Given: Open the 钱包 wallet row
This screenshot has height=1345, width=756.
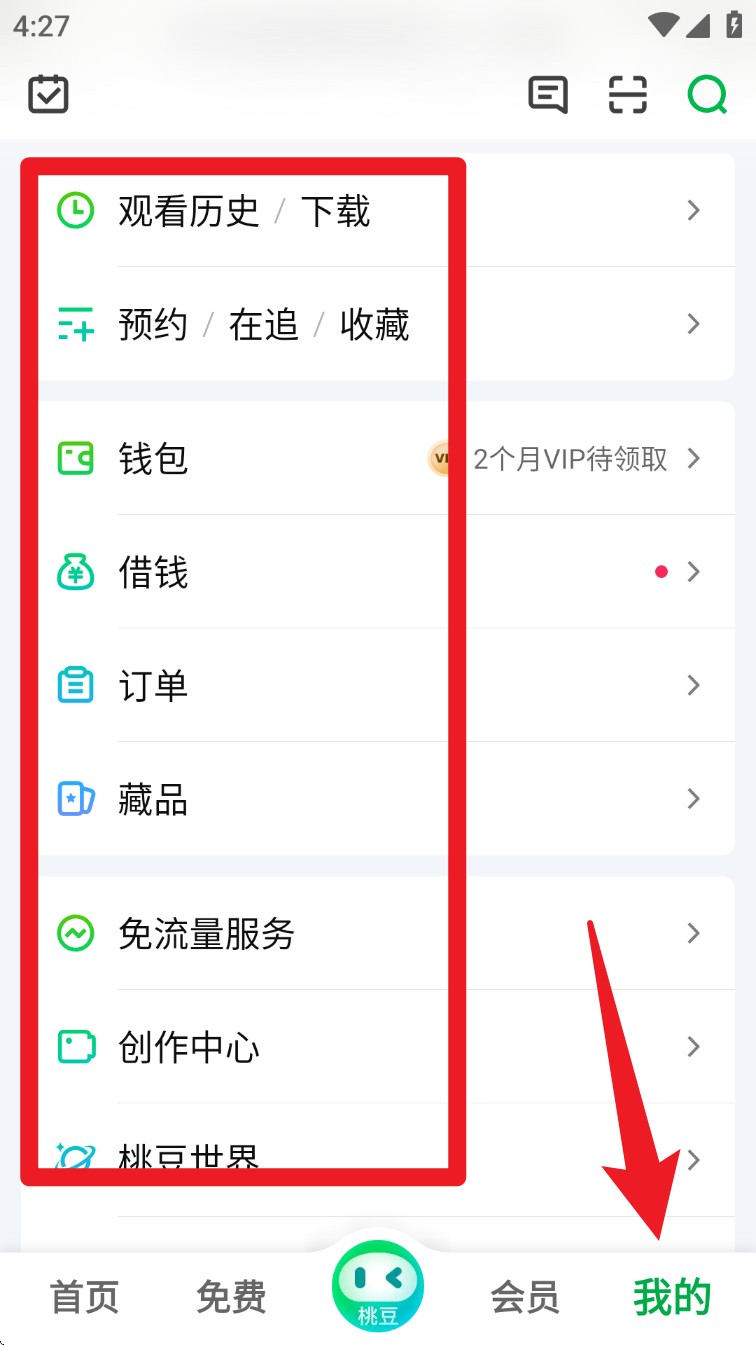Looking at the screenshot, I should pos(378,459).
